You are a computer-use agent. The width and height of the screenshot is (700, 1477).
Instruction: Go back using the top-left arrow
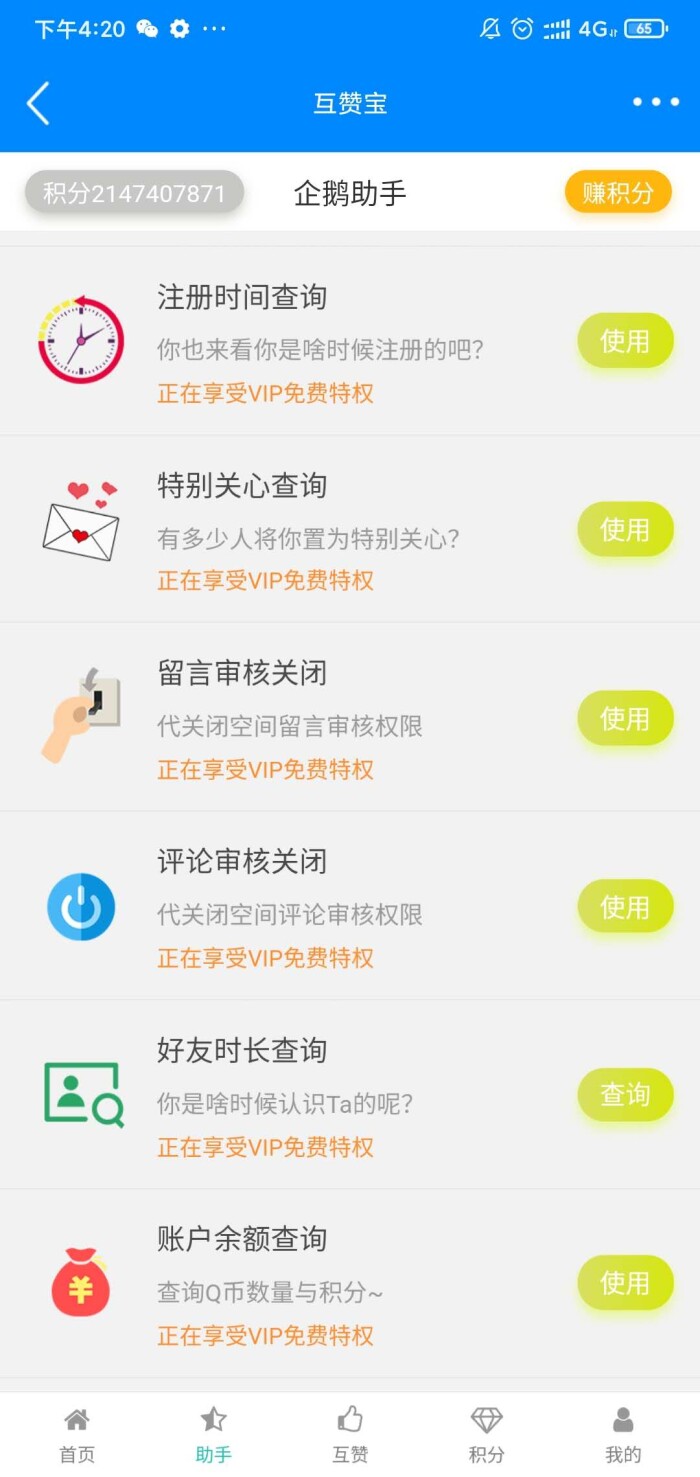pyautogui.click(x=38, y=103)
